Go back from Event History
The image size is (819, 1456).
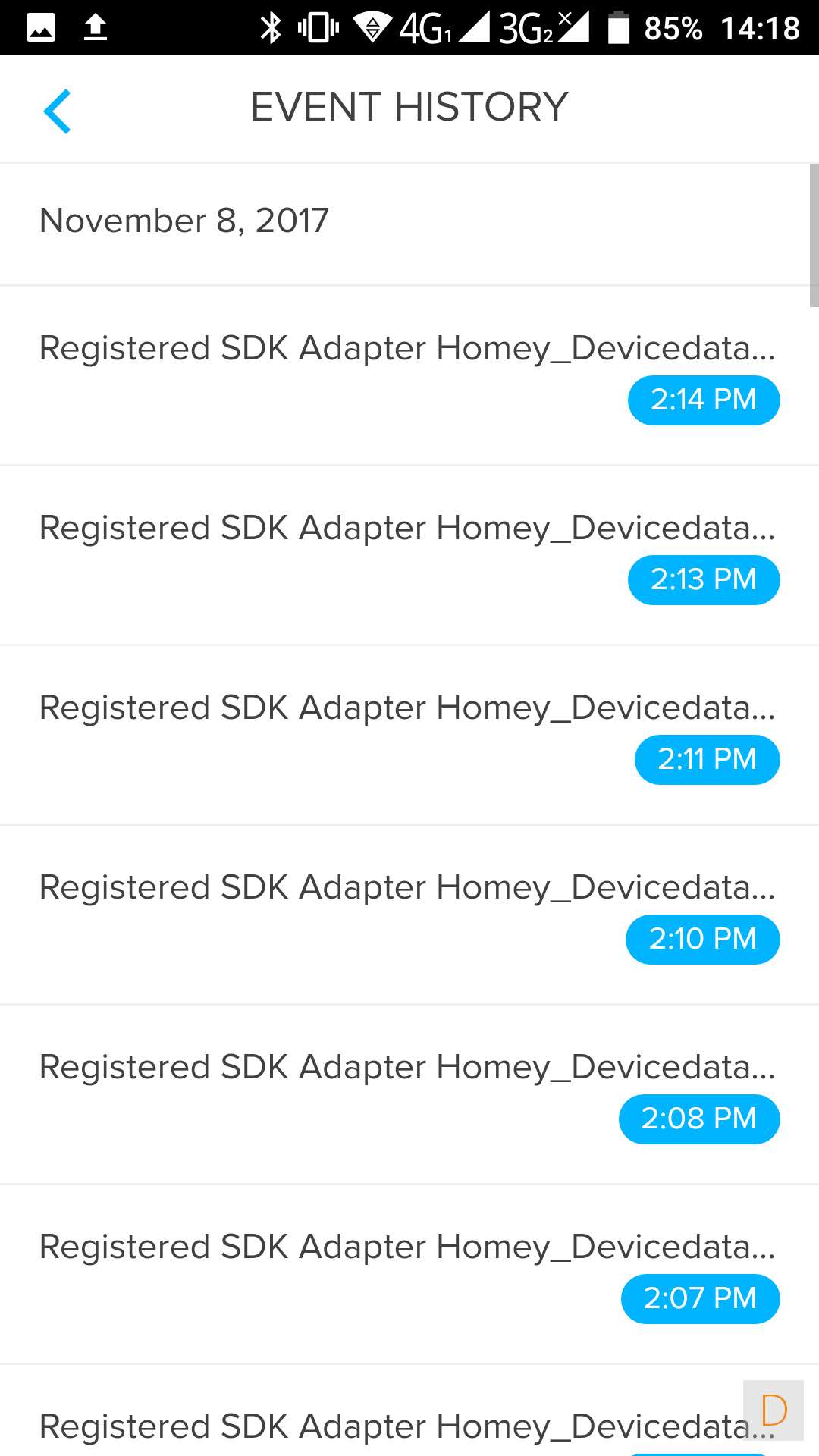[58, 111]
